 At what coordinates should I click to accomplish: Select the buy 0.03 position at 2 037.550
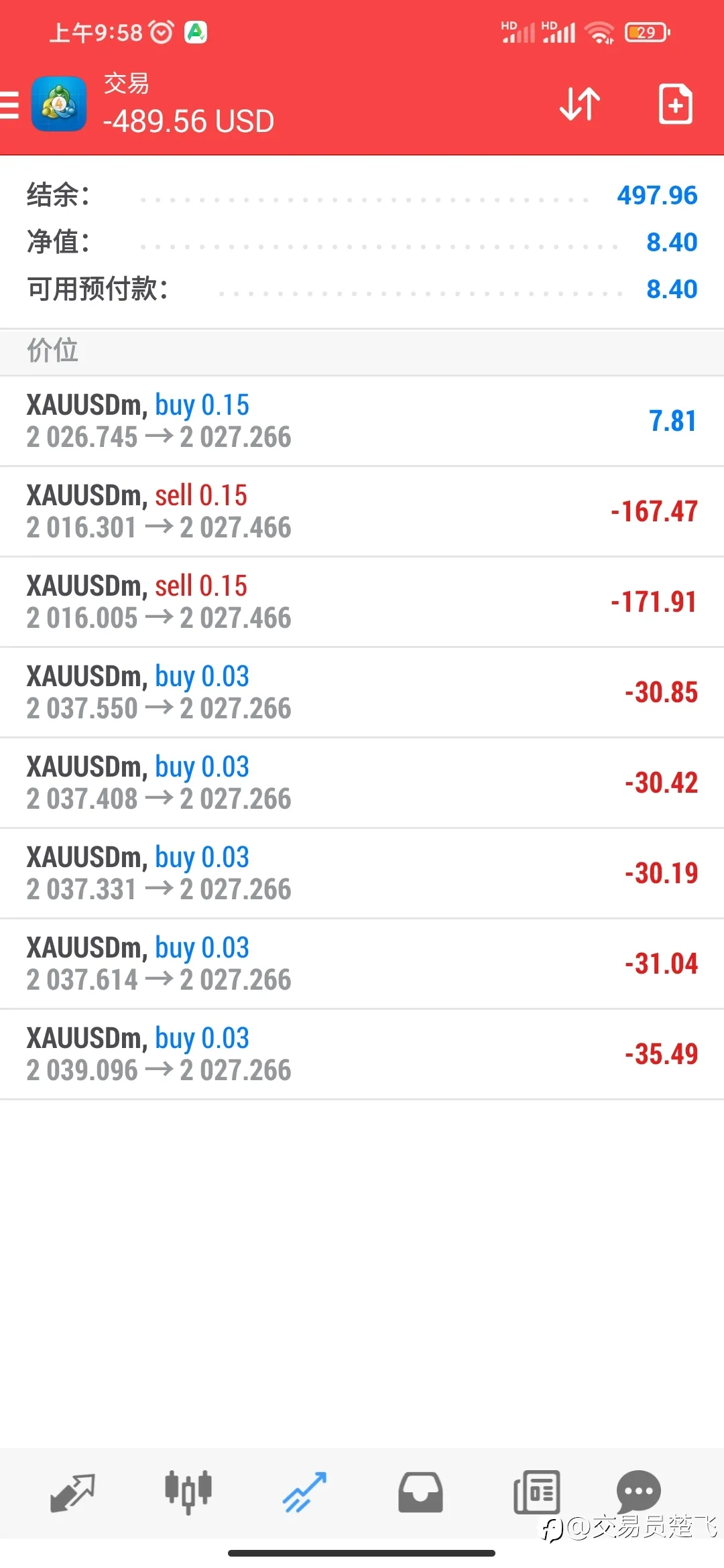(362, 692)
